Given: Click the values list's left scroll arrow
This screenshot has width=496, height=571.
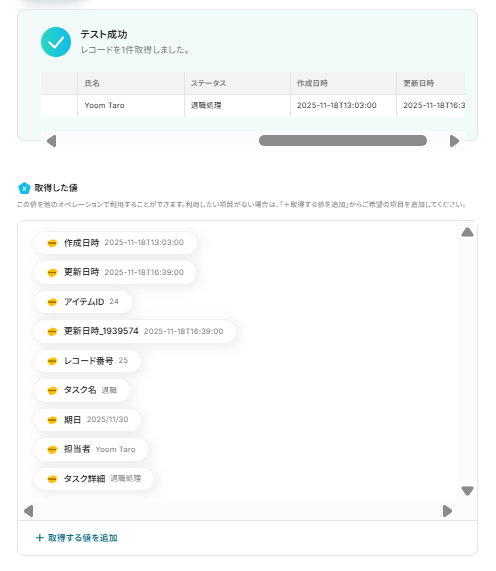Looking at the screenshot, I should point(28,511).
